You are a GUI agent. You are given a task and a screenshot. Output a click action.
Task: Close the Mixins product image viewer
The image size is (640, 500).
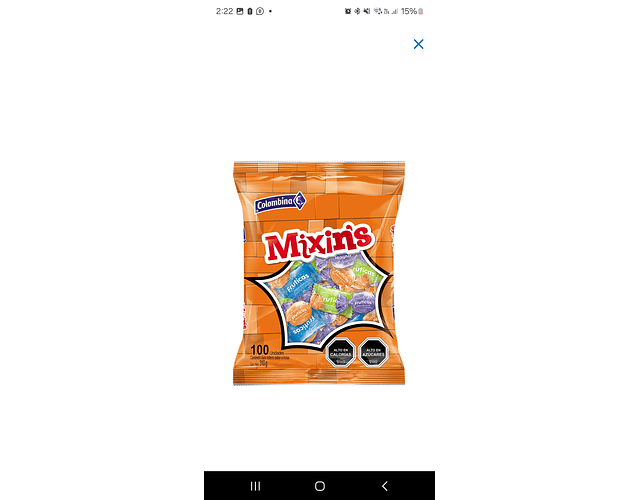pos(418,44)
